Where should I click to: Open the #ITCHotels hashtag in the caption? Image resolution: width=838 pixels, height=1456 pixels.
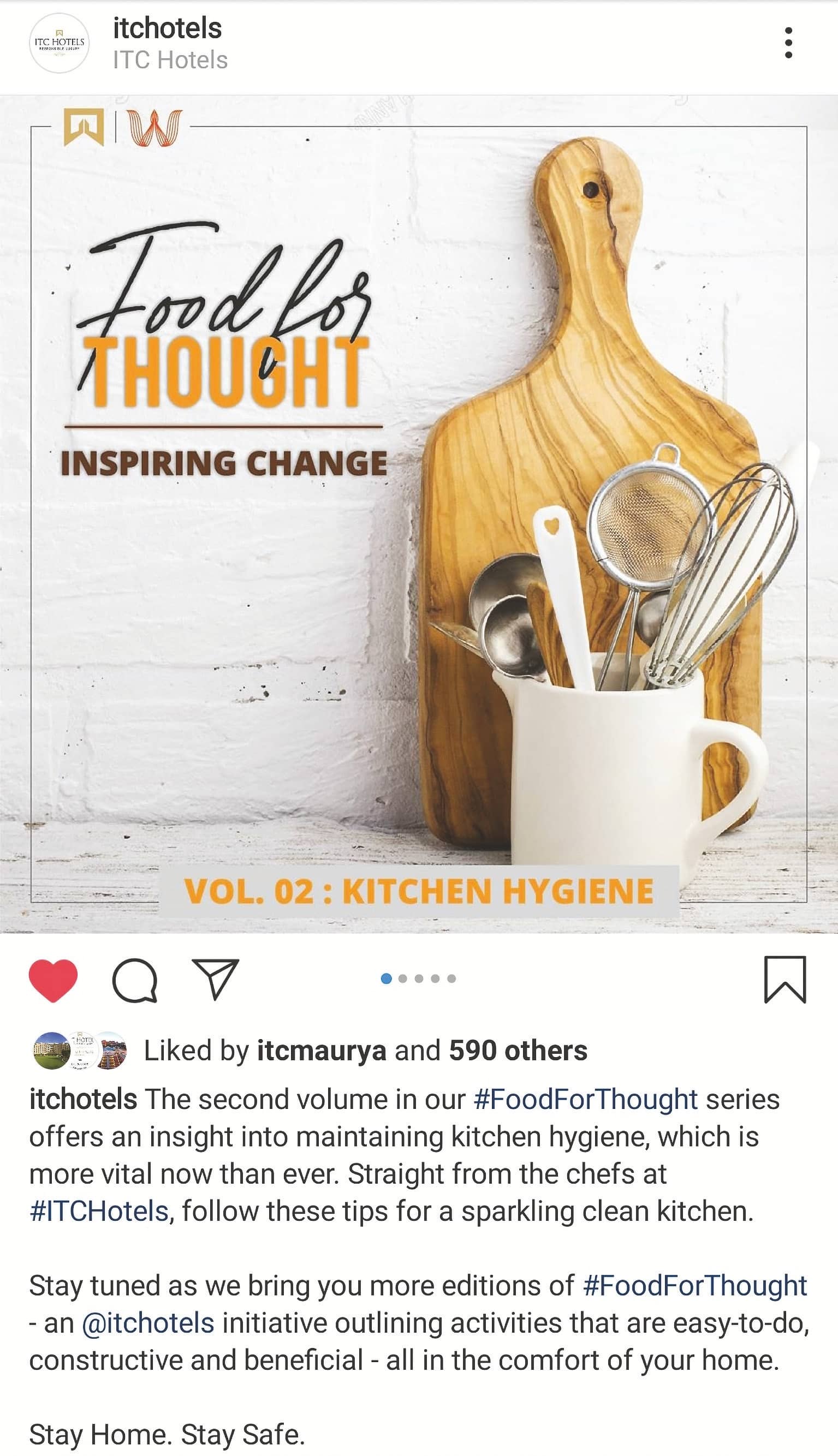click(x=99, y=1211)
